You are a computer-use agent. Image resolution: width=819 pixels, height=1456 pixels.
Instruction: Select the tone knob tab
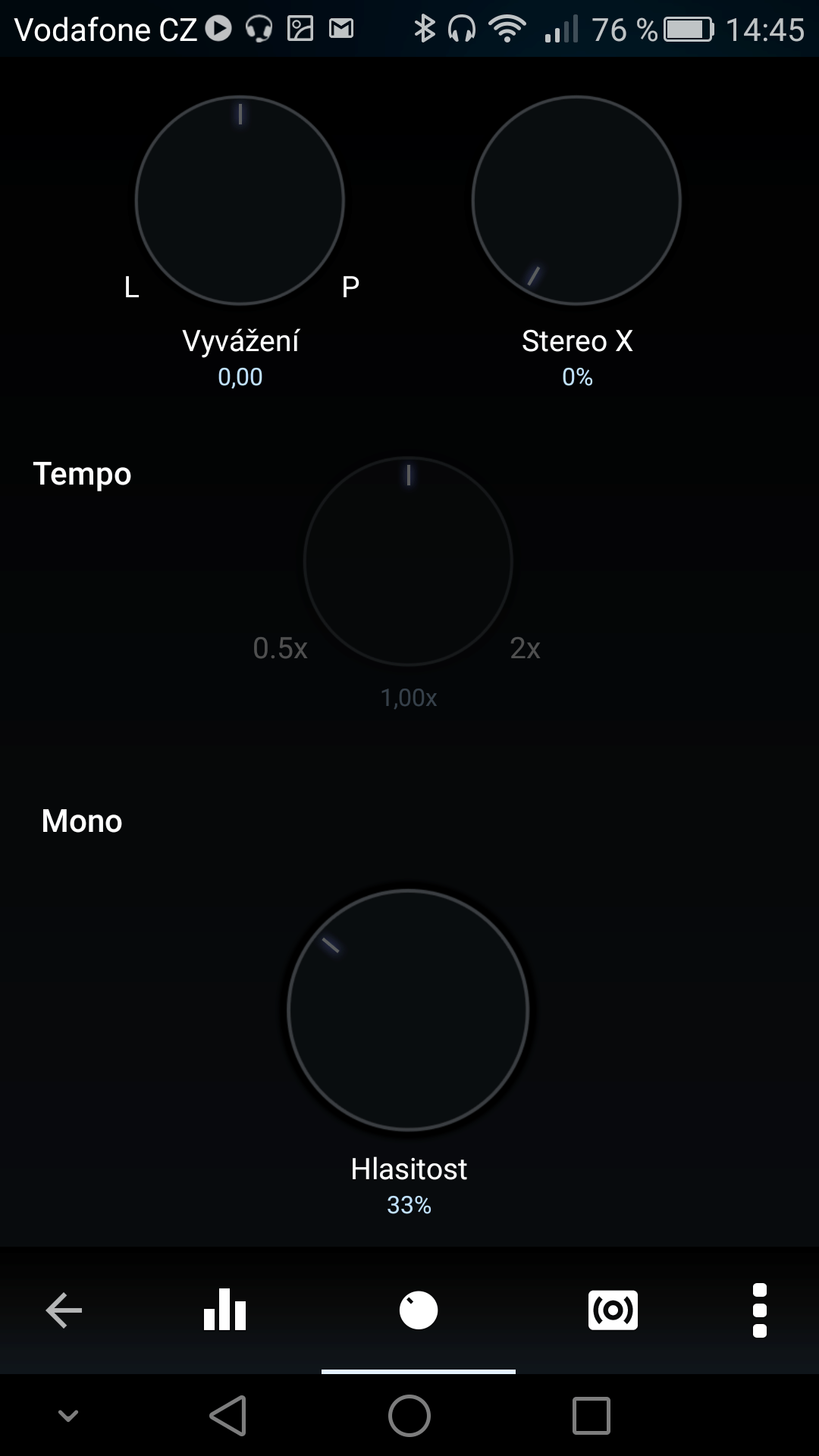pos(419,1310)
